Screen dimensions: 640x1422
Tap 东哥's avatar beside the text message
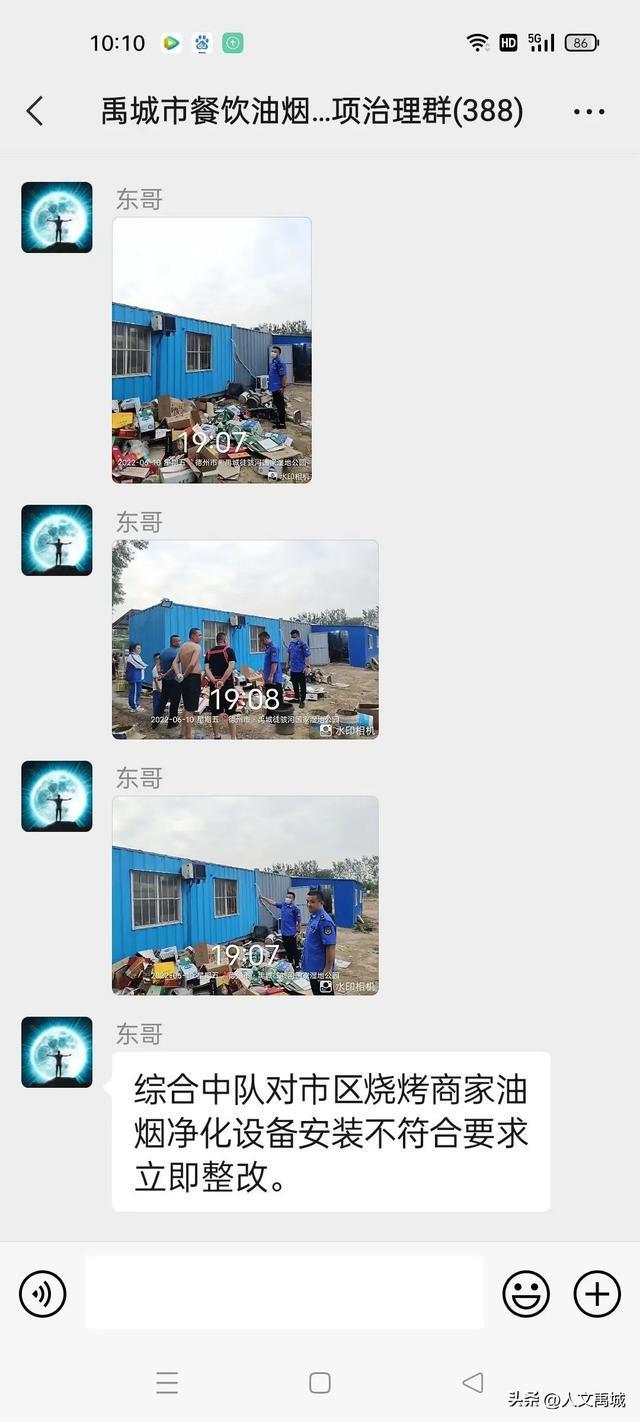click(x=57, y=1052)
